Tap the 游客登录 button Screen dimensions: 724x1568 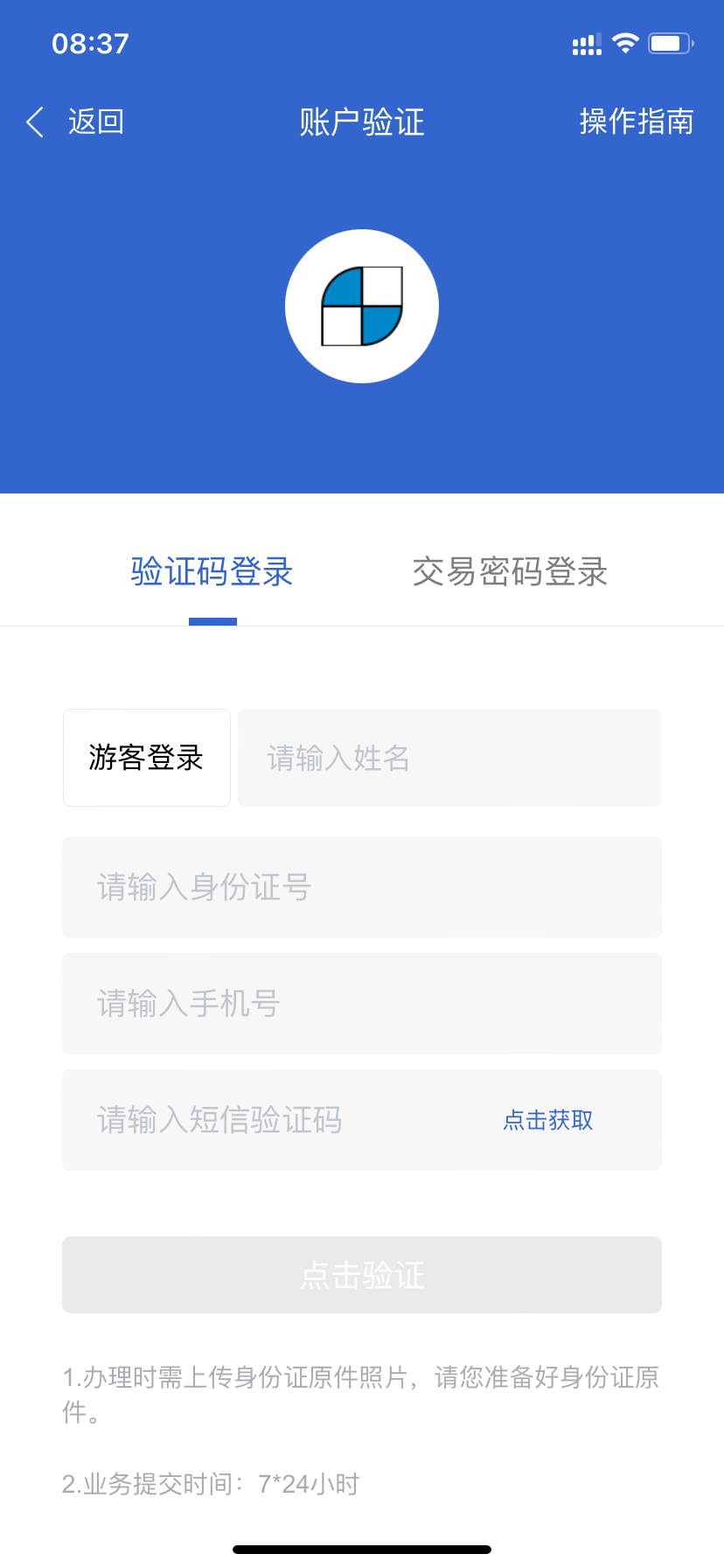pyautogui.click(x=147, y=758)
